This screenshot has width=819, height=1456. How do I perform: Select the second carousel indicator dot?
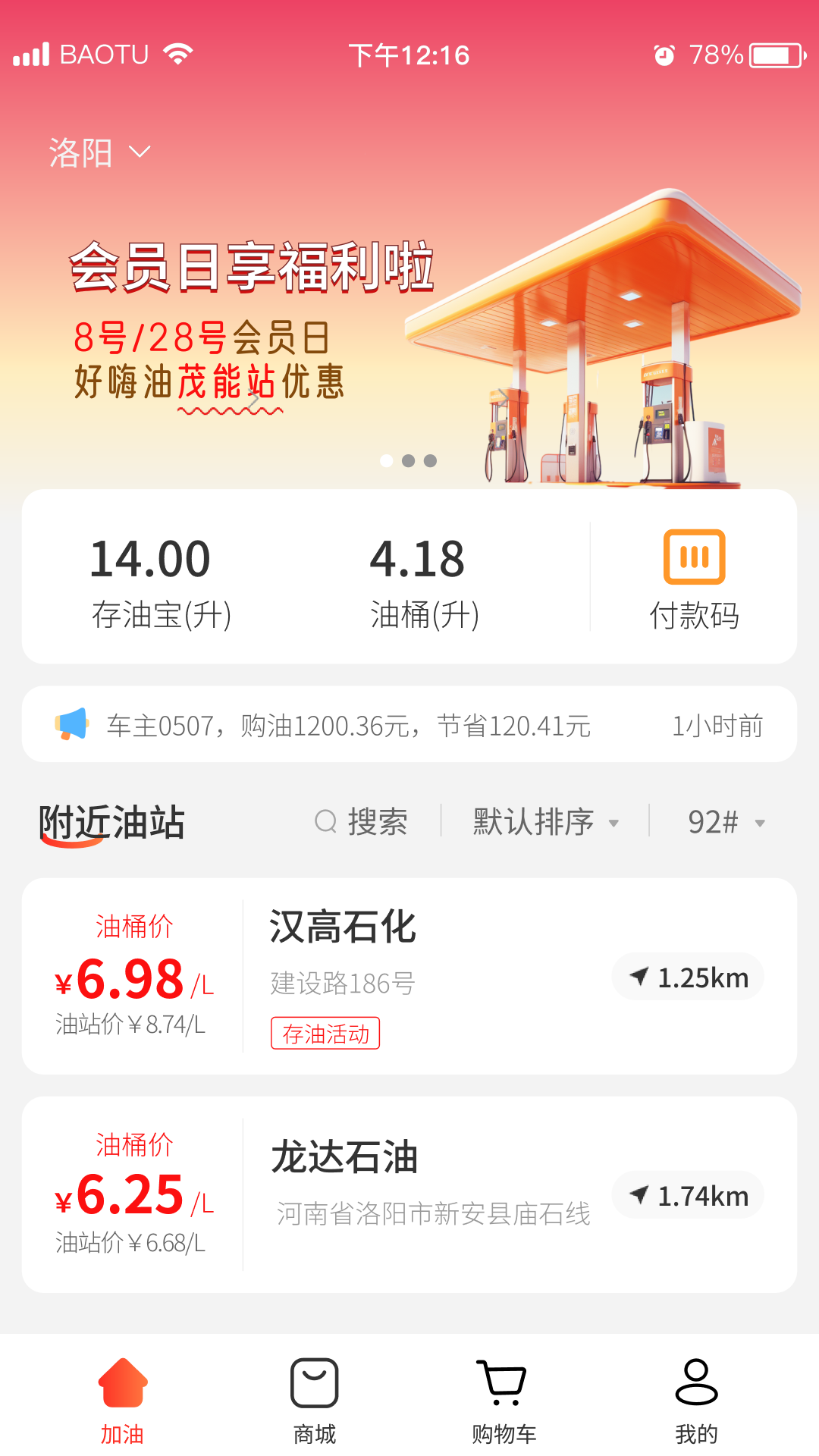409,461
